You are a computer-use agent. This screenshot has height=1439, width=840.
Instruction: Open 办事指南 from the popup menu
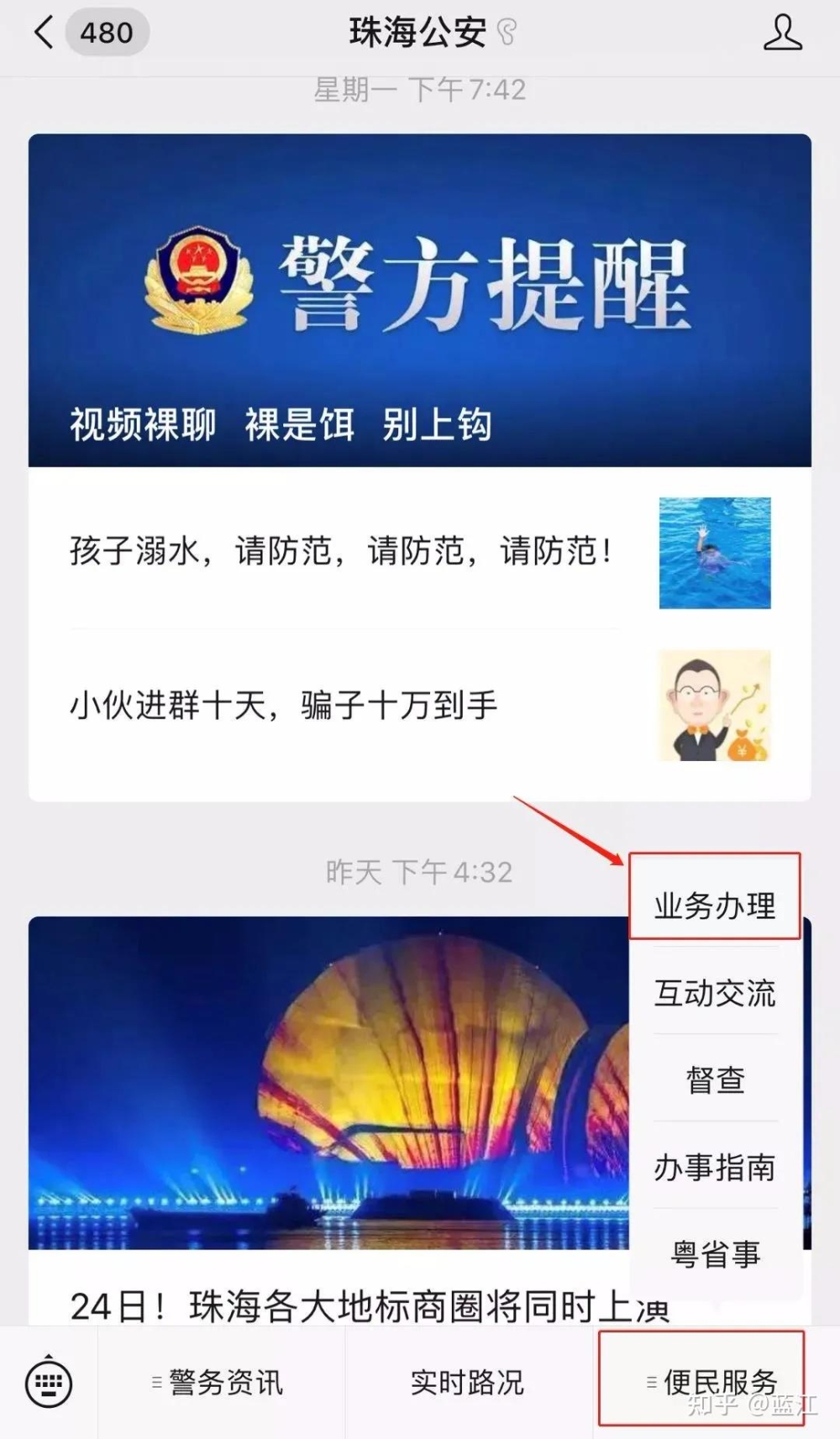(x=715, y=1168)
